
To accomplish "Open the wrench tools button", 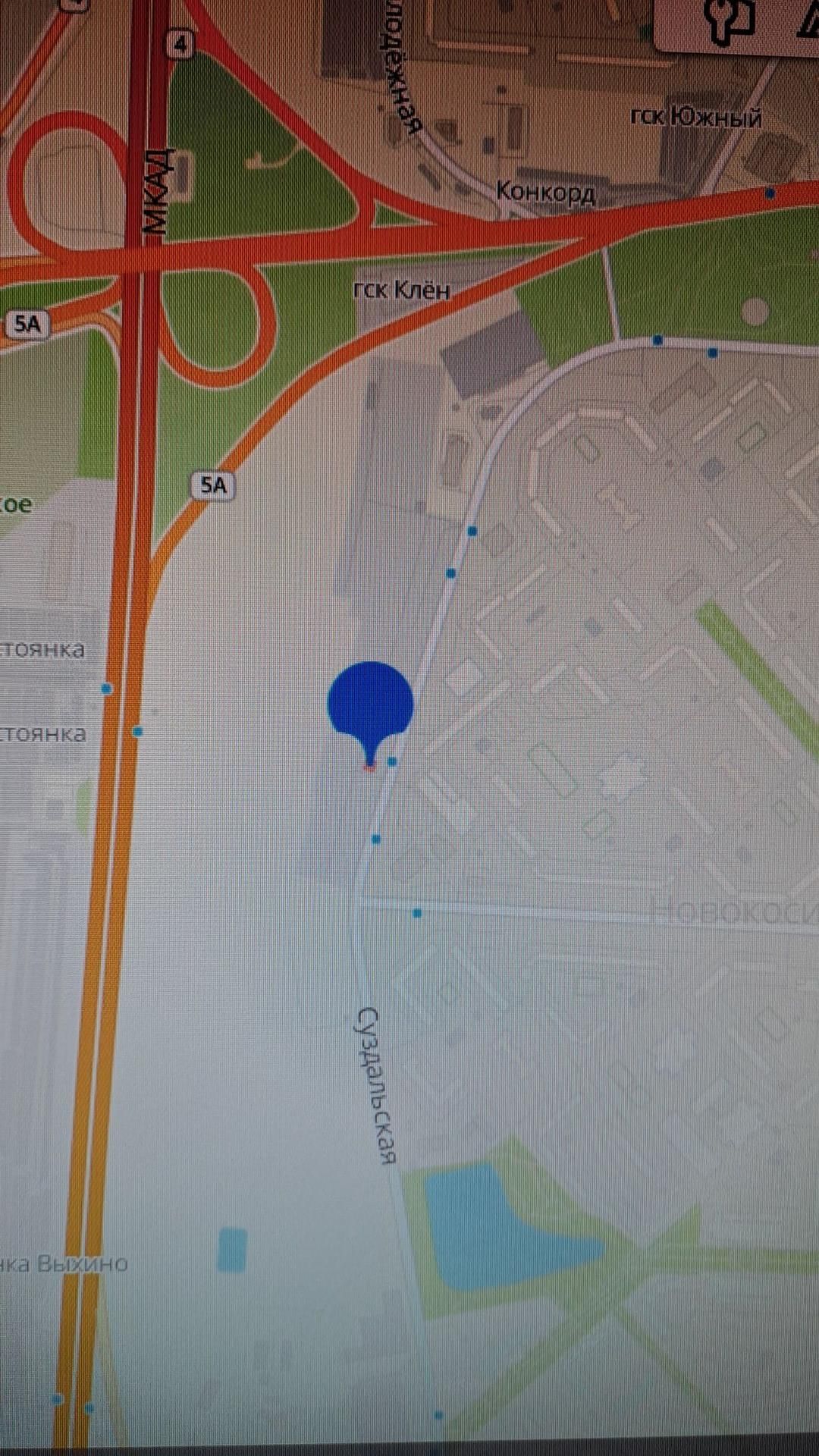I will point(726,20).
